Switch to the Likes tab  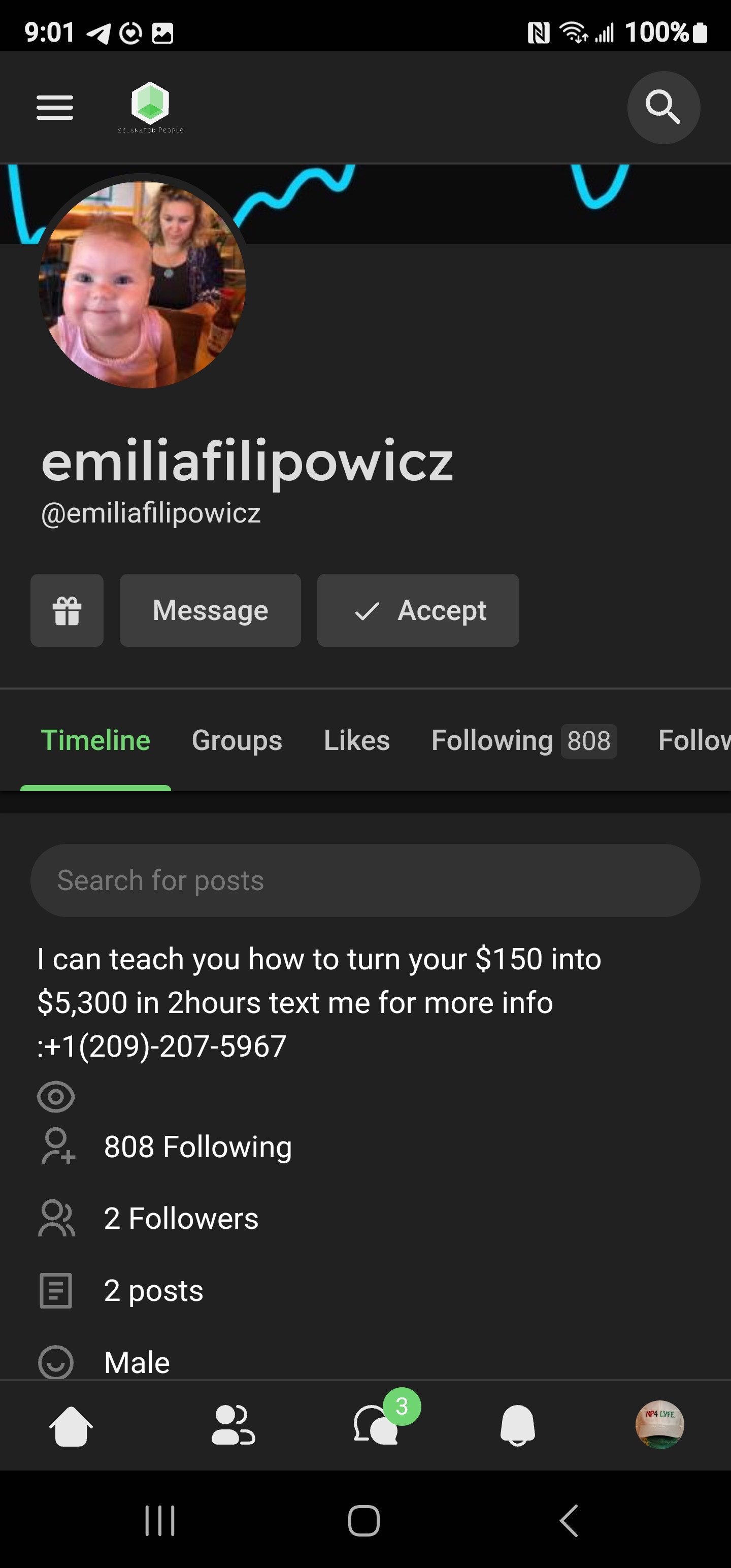pyautogui.click(x=357, y=741)
